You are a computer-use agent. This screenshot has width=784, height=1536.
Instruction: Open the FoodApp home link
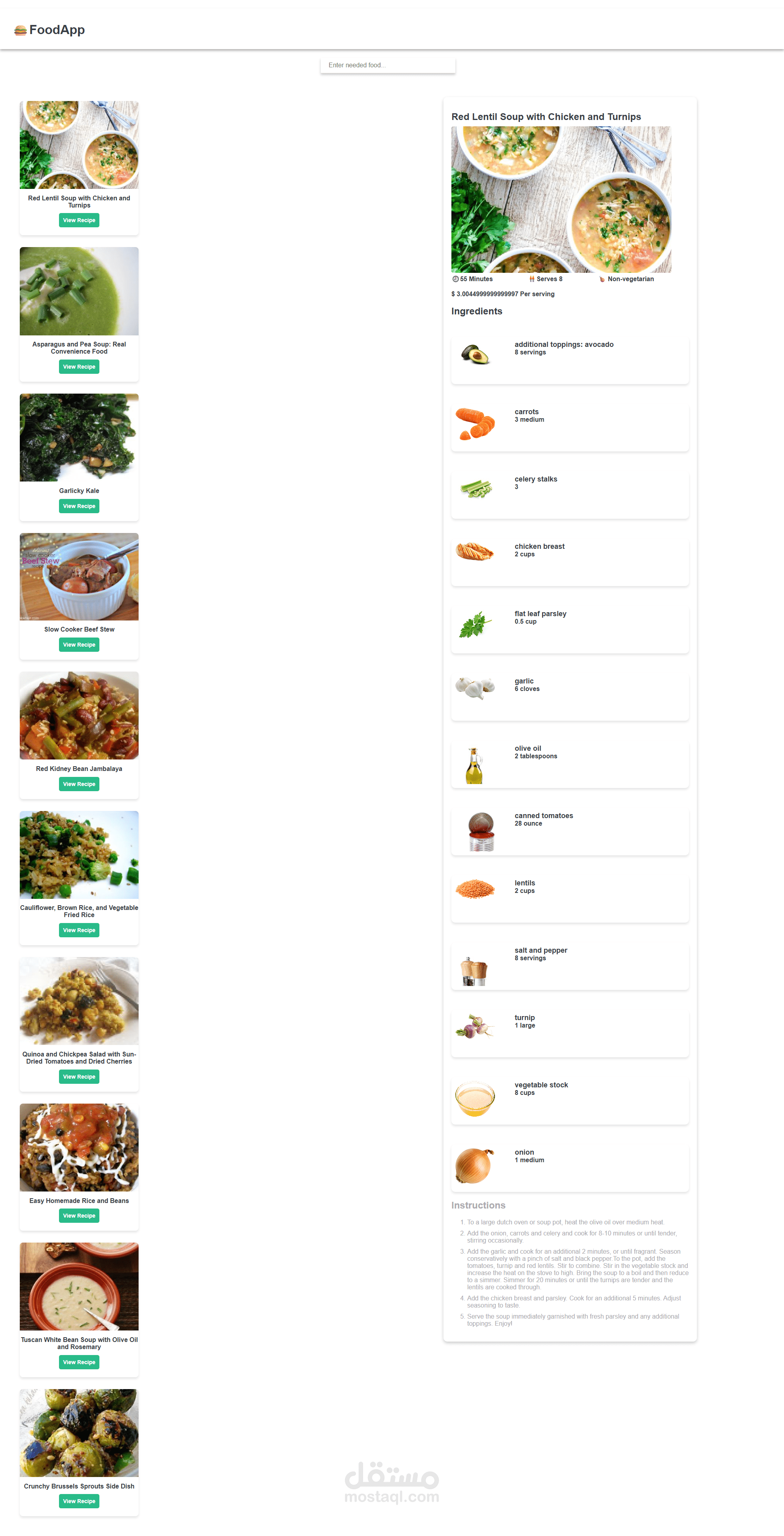tap(50, 30)
